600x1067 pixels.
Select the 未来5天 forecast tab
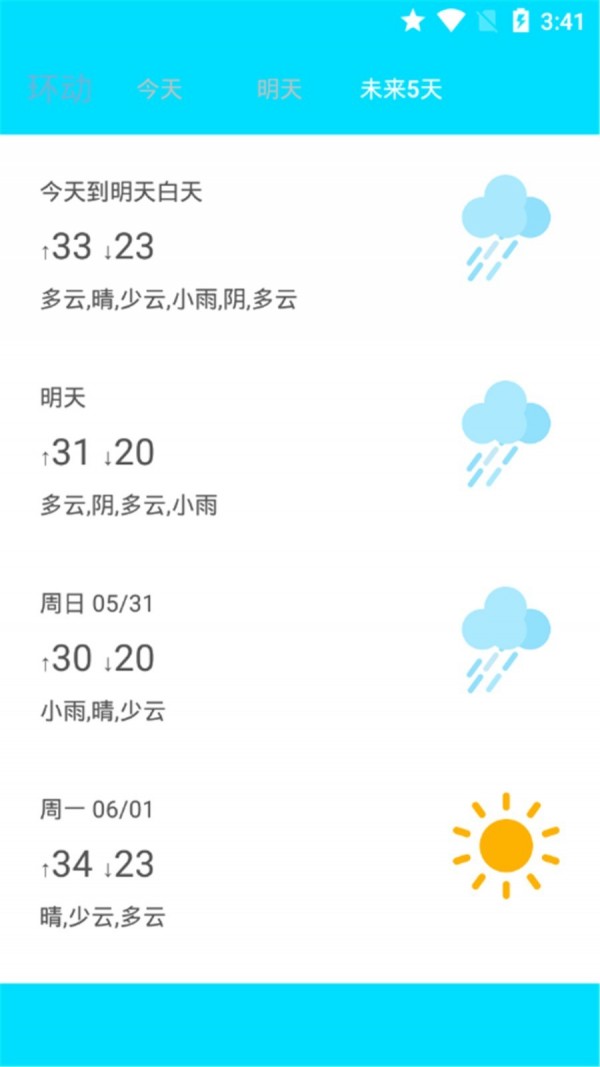400,89
